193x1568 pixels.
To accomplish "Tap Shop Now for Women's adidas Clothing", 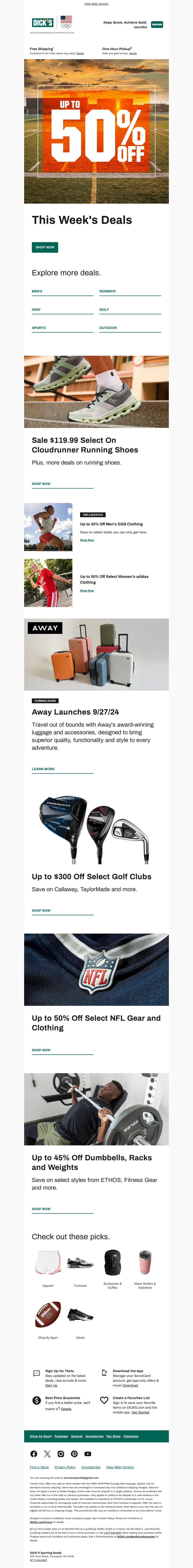I will [x=87, y=590].
